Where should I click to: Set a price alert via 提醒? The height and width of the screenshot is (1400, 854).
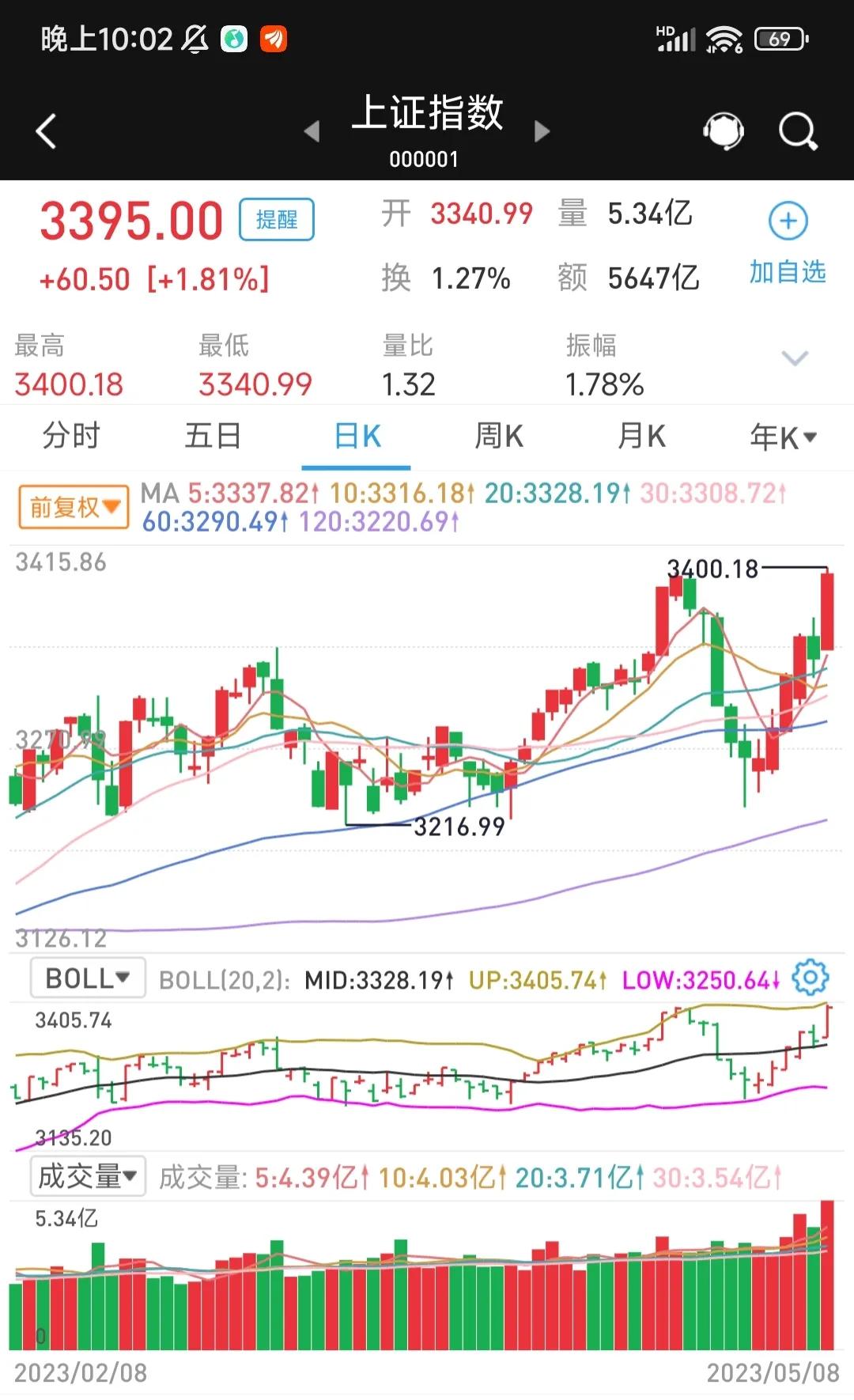click(276, 220)
